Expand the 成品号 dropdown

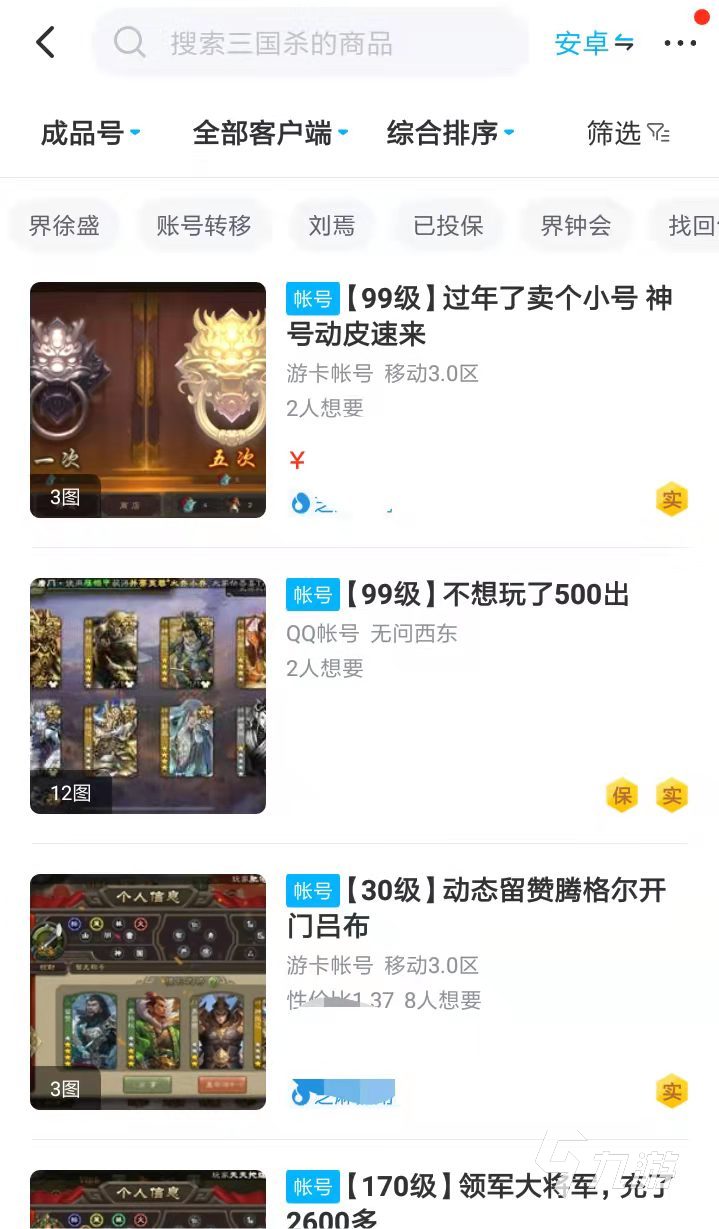pos(90,132)
